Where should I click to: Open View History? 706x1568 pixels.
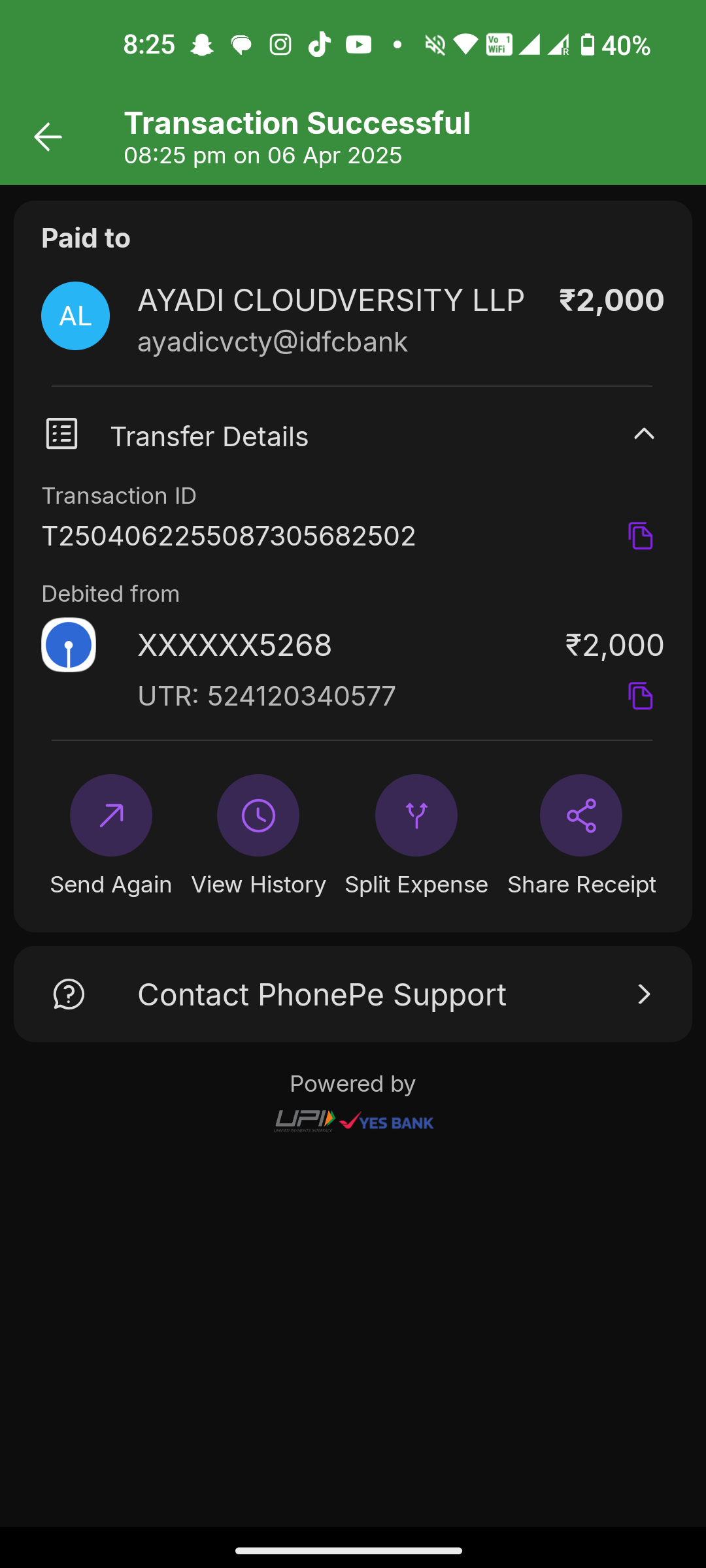pyautogui.click(x=258, y=815)
